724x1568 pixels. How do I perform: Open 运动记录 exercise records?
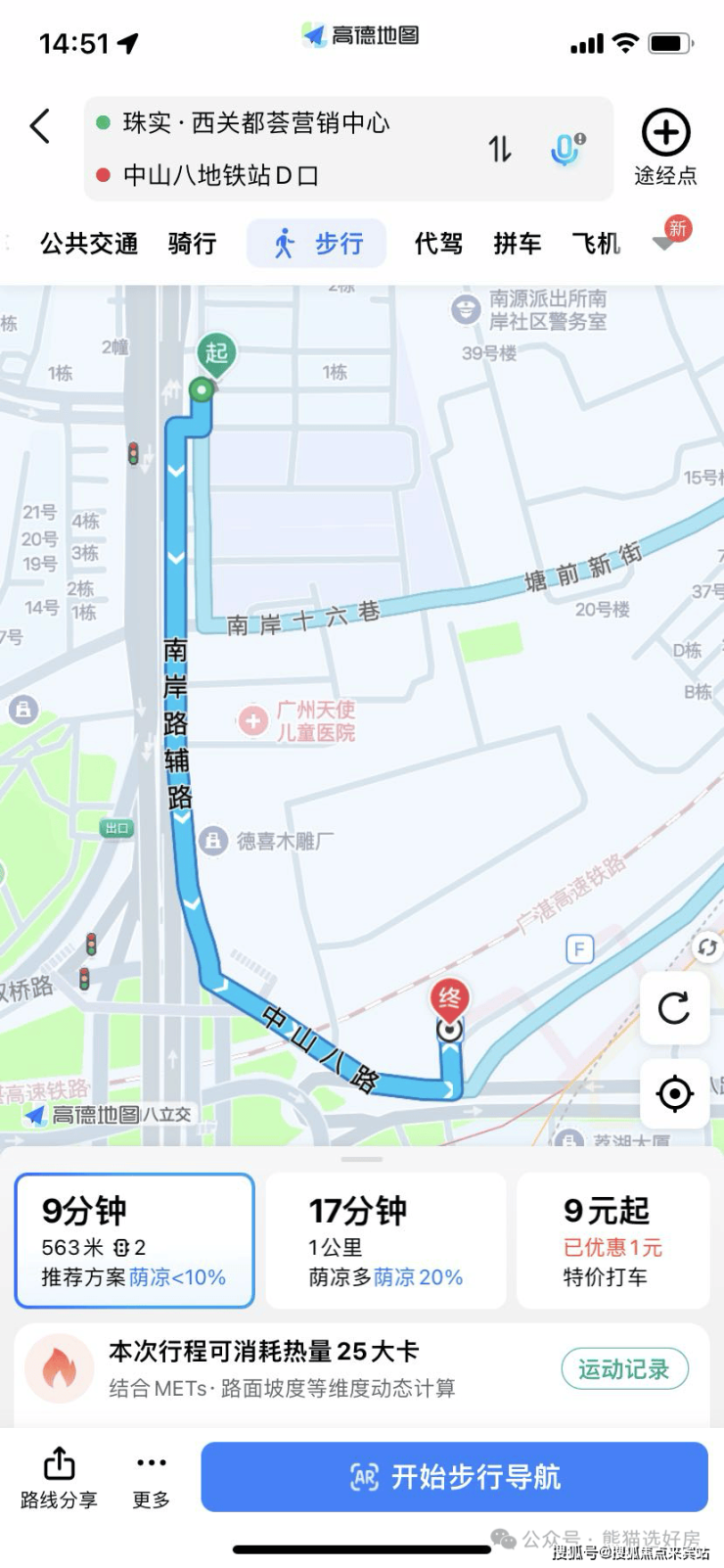624,1368
